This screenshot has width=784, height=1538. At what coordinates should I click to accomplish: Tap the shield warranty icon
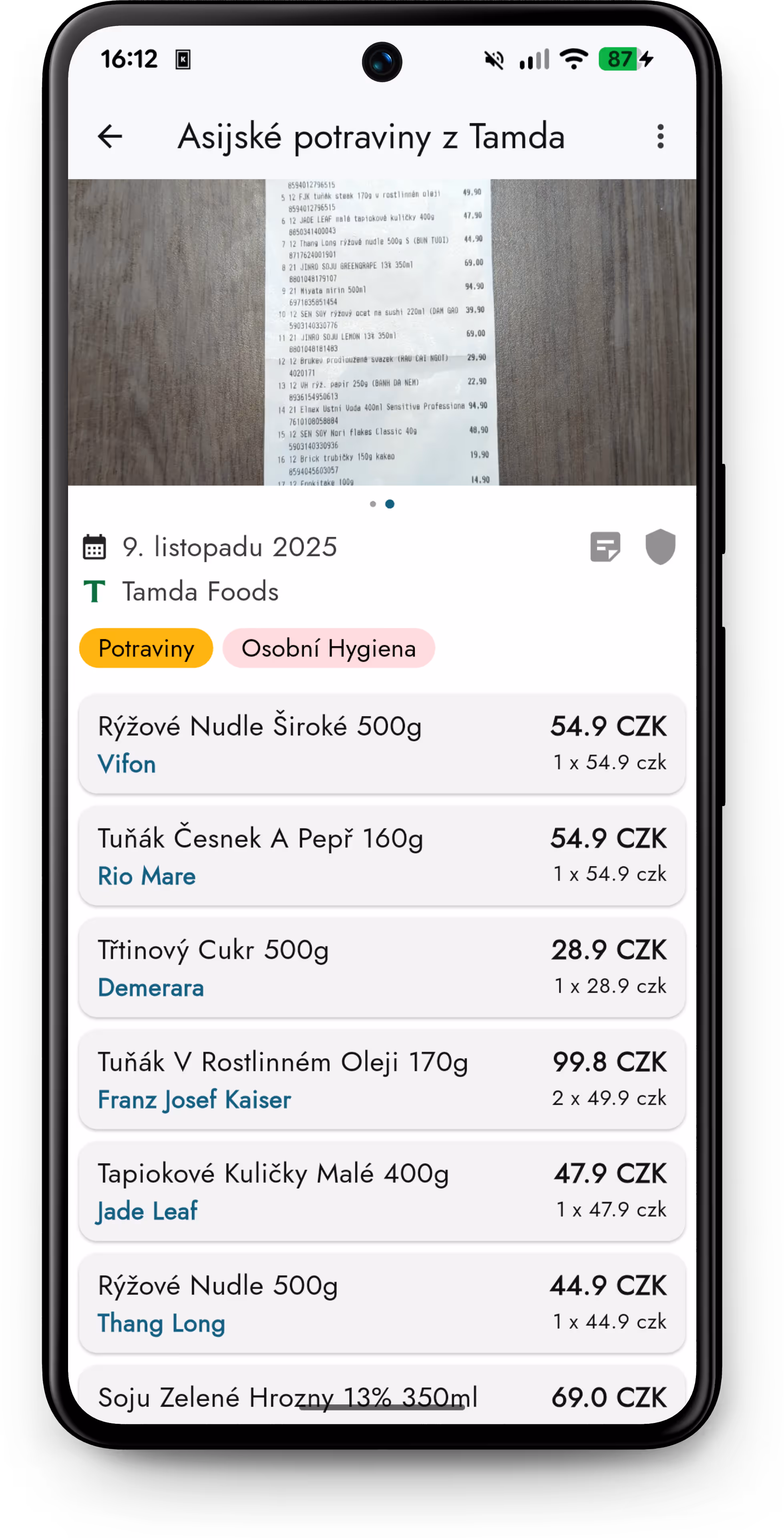point(660,546)
